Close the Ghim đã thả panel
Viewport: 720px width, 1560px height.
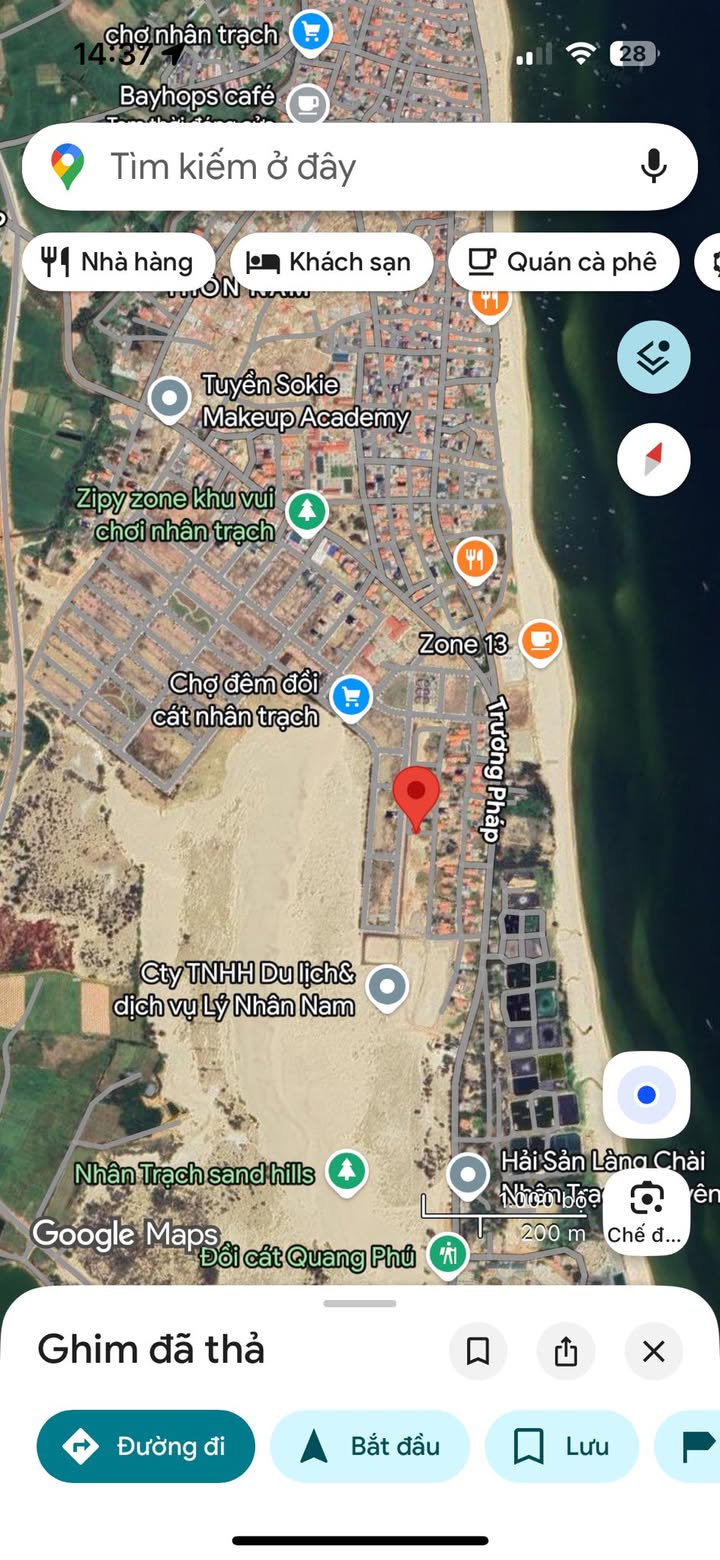654,1352
